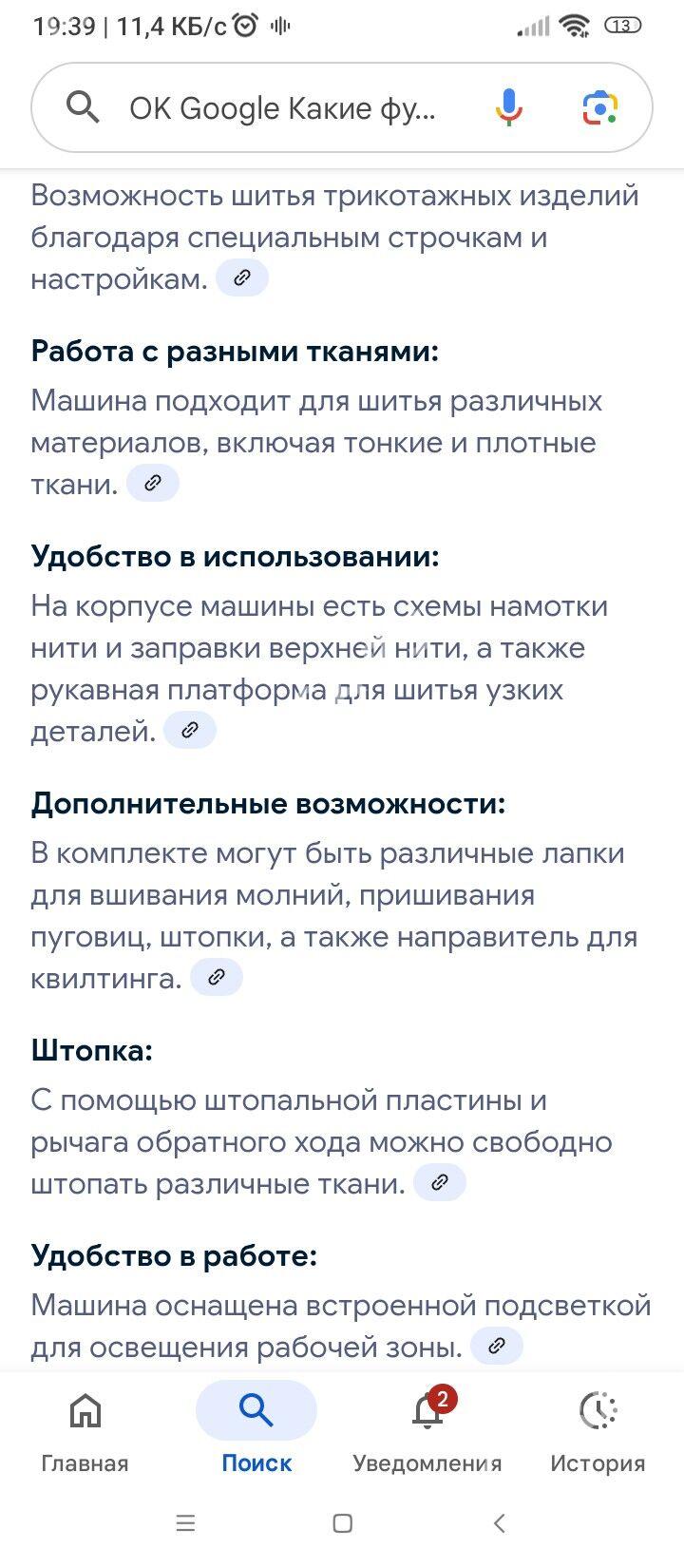Tap the system home button
The image size is (684, 1568).
(343, 1523)
